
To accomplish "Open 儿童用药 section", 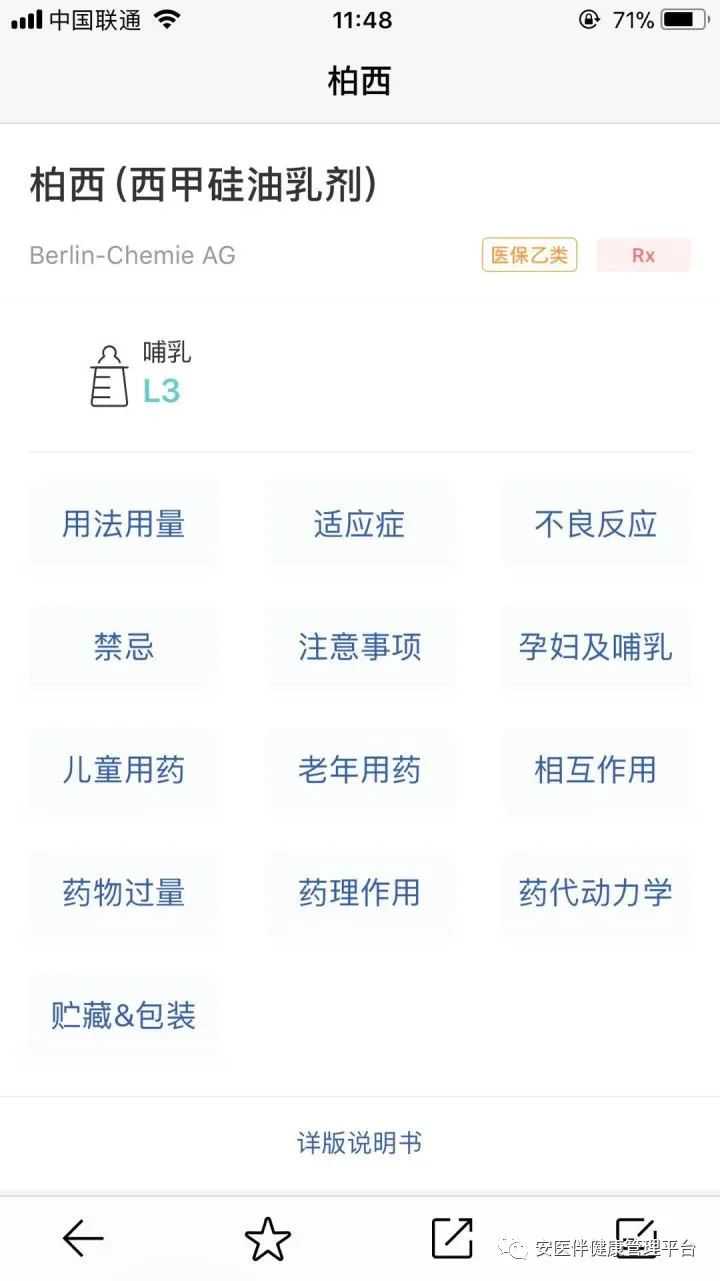I will [123, 770].
